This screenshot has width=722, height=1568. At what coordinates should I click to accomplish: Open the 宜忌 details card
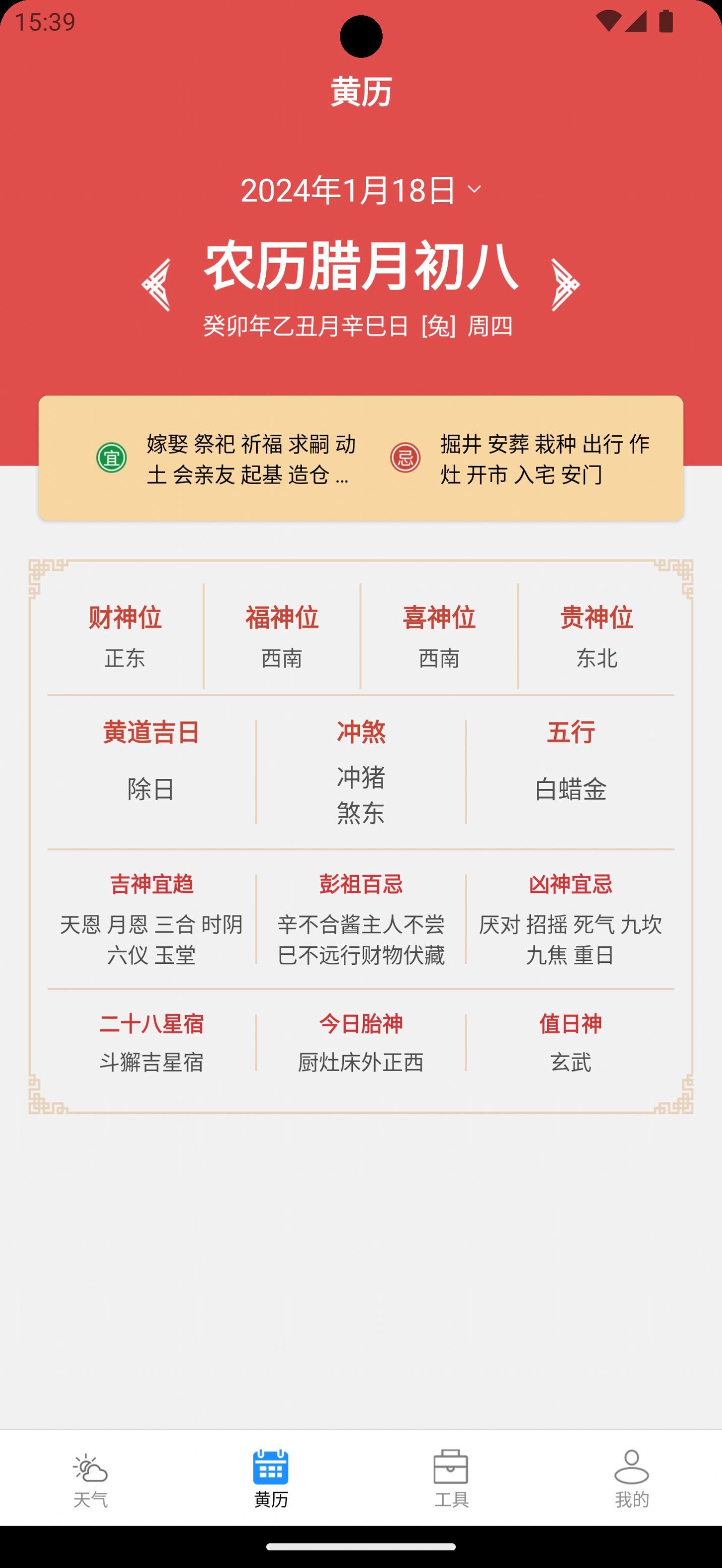click(360, 459)
